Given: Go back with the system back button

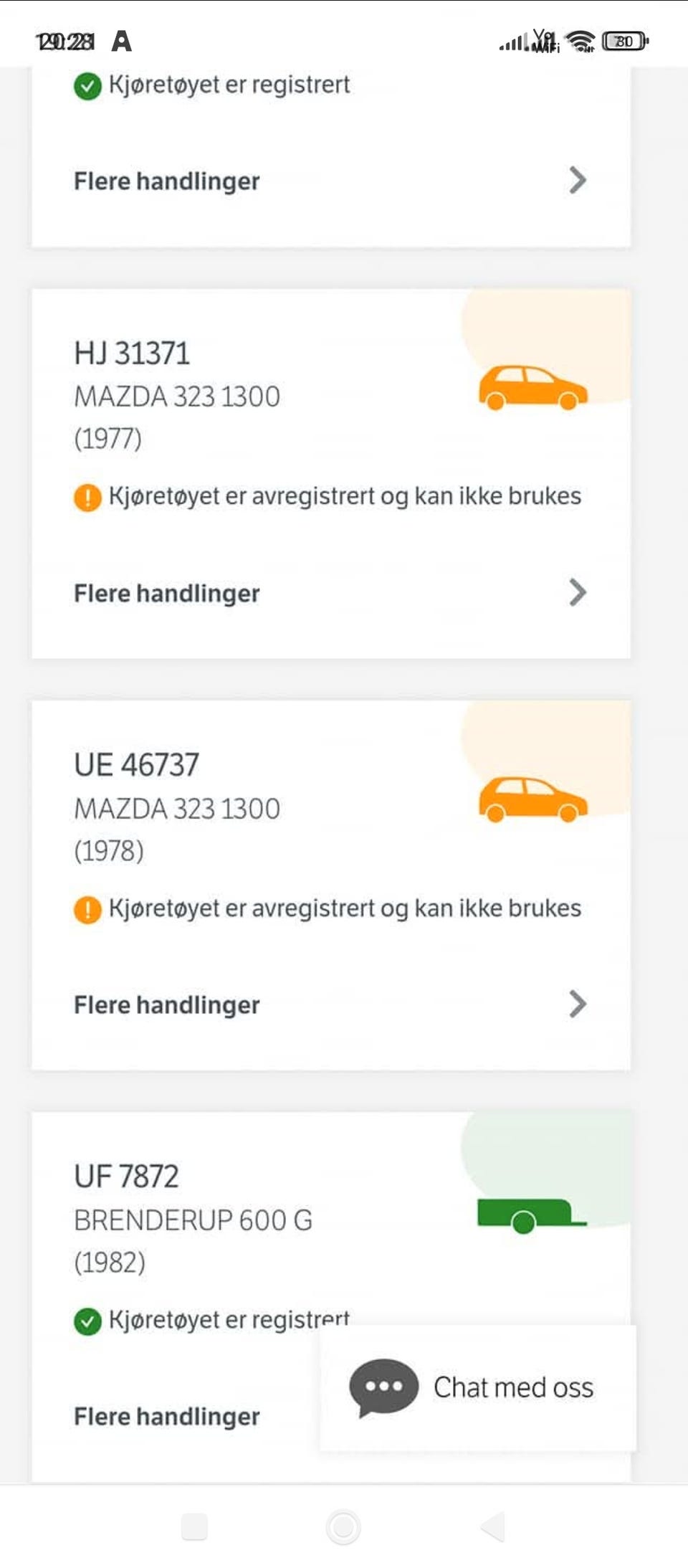Looking at the screenshot, I should 493,1527.
